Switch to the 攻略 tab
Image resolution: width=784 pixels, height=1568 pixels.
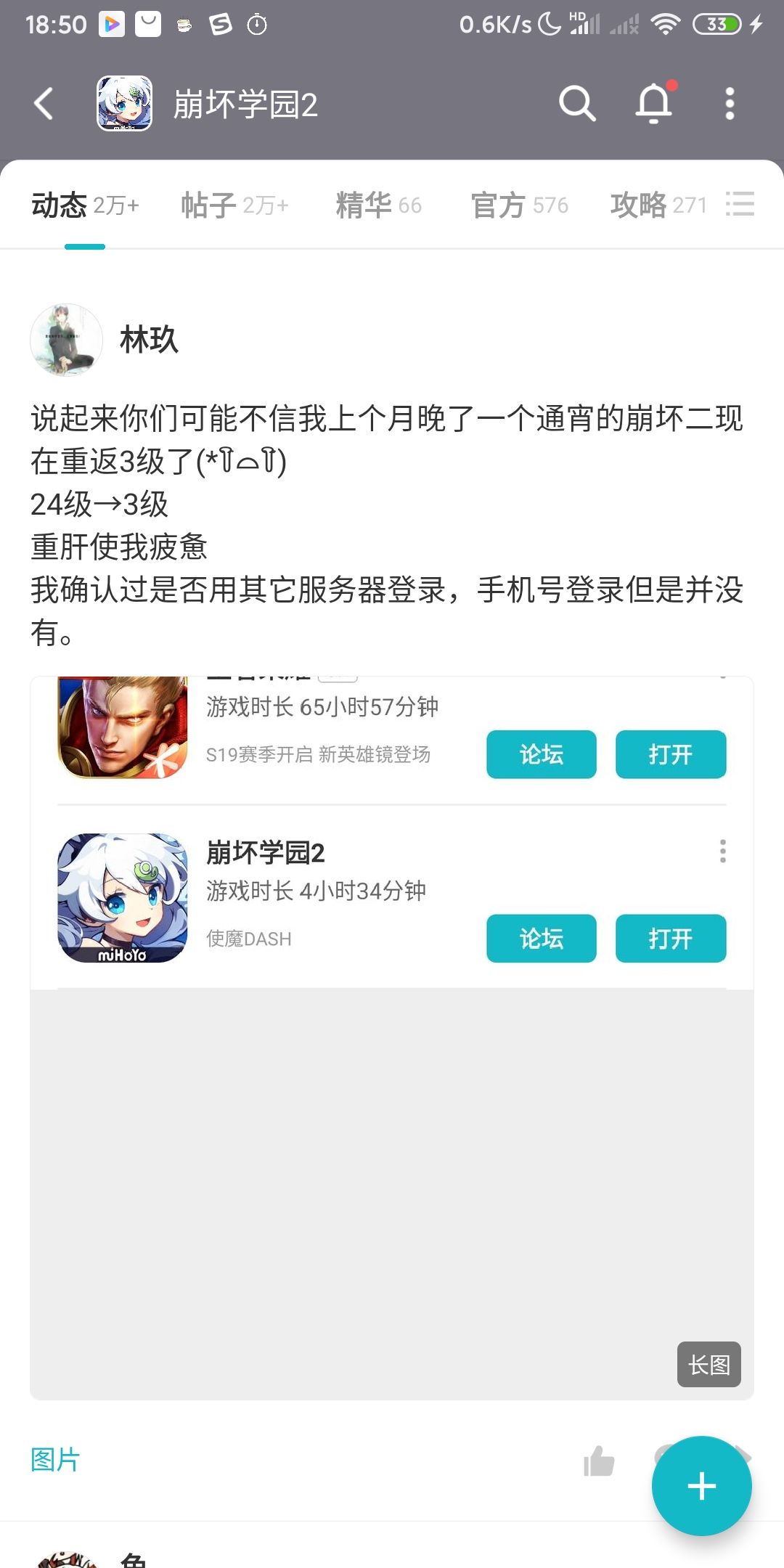[658, 205]
